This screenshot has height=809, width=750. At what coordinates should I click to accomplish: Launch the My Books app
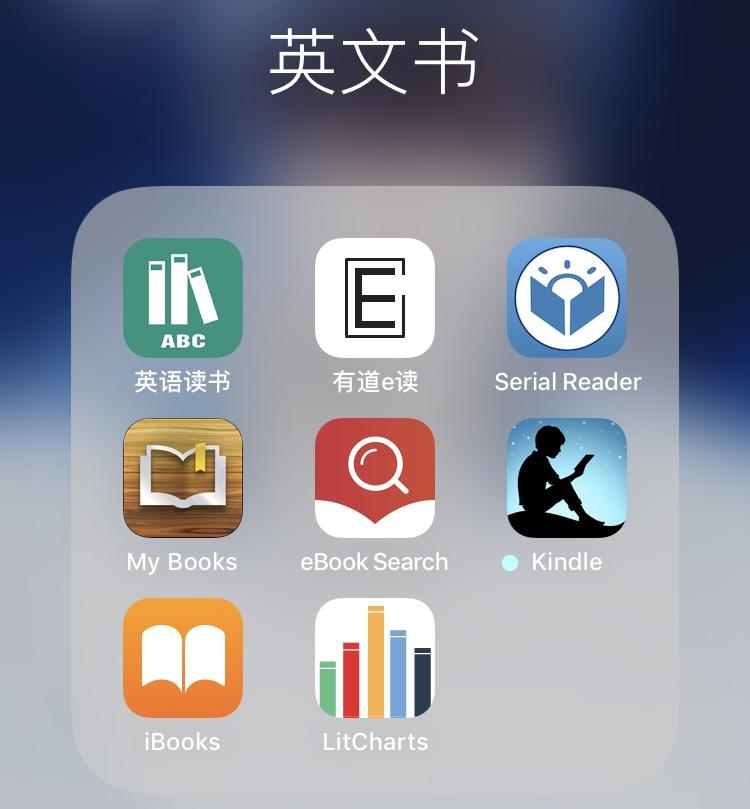(x=183, y=478)
